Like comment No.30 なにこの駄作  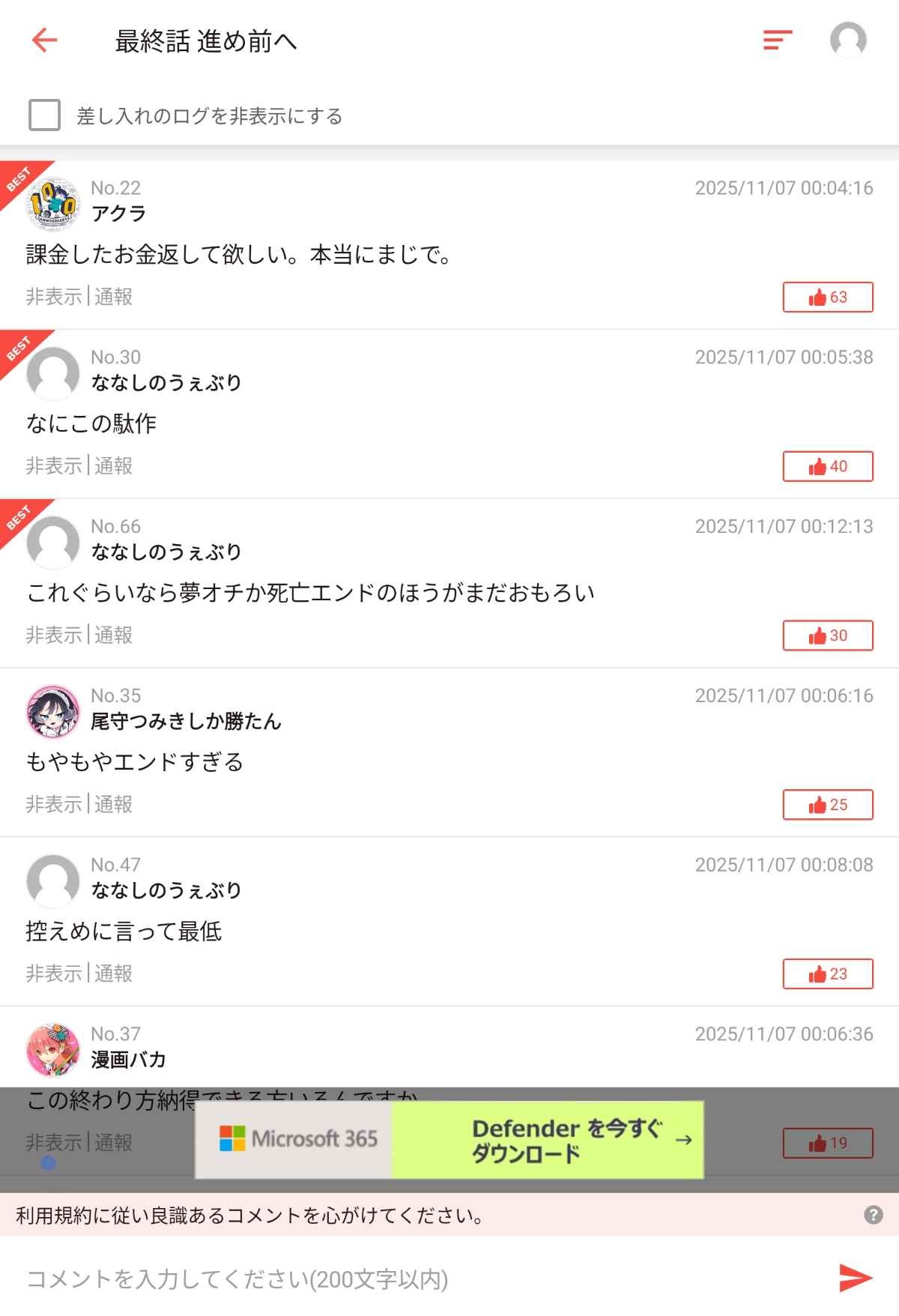828,466
